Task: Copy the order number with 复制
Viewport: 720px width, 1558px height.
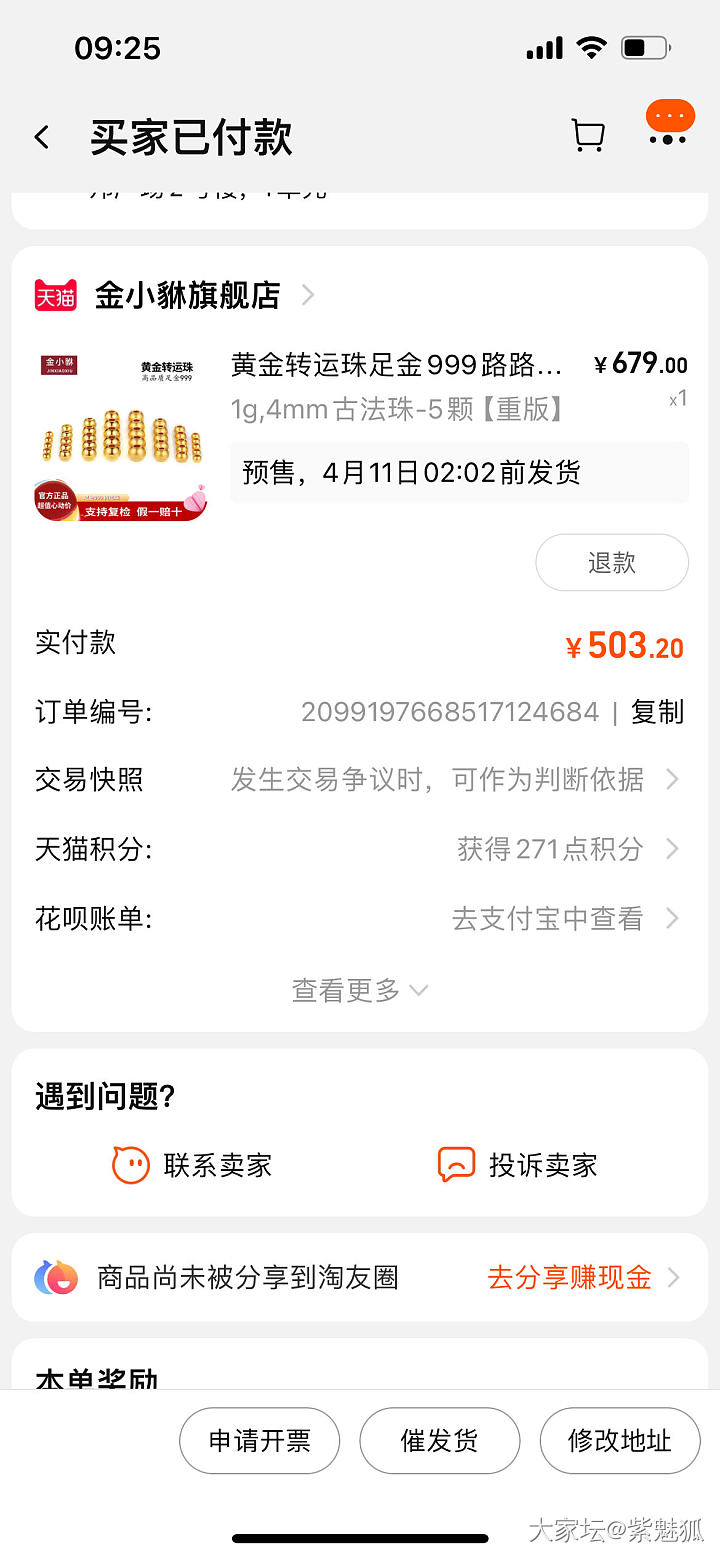Action: pos(657,712)
